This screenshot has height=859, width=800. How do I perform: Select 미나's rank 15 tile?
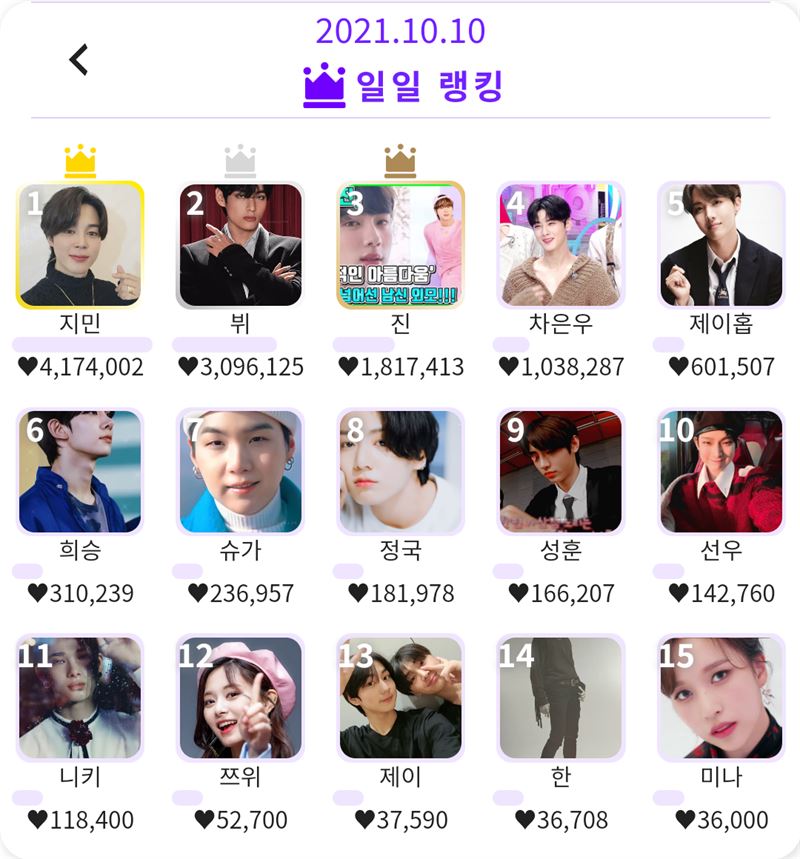coord(721,697)
